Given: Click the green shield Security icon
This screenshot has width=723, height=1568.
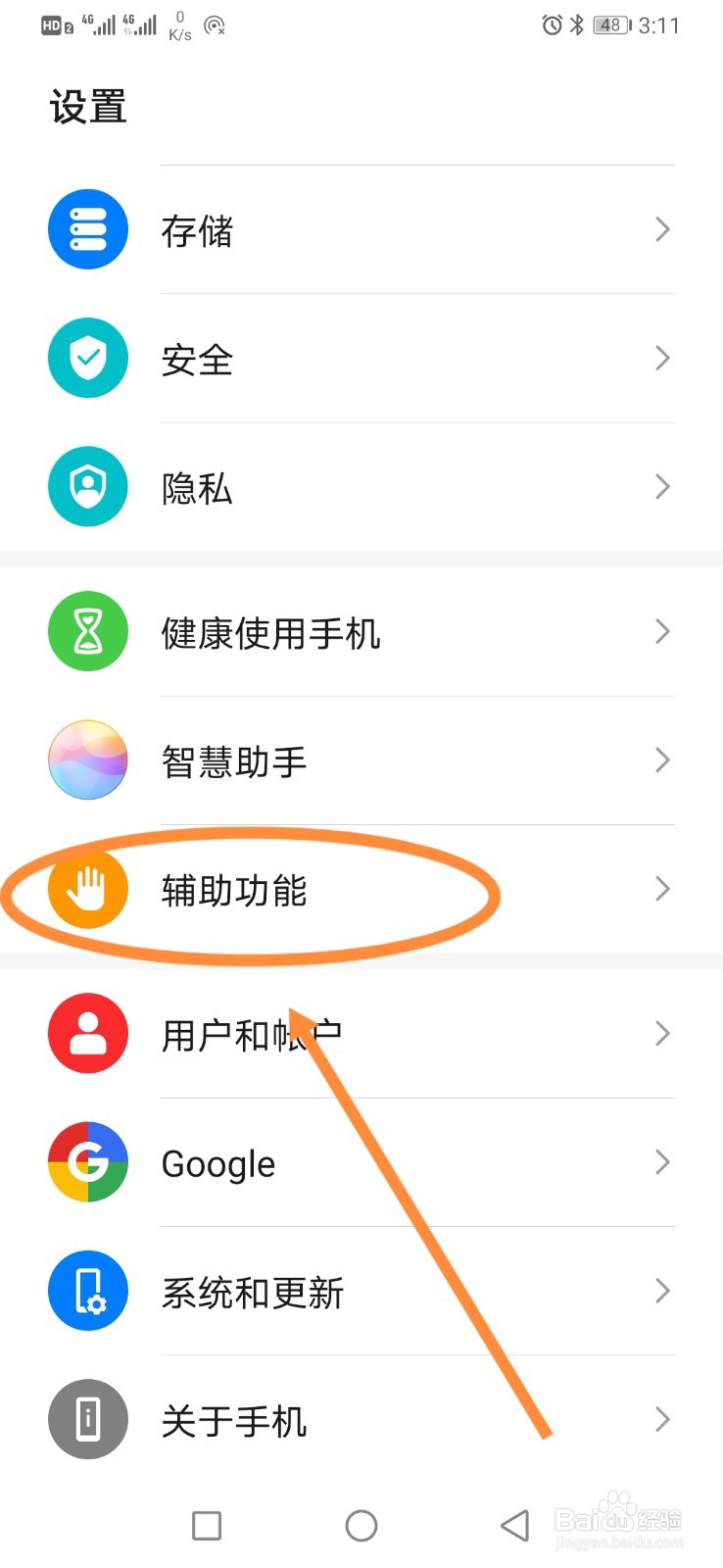Looking at the screenshot, I should point(87,358).
